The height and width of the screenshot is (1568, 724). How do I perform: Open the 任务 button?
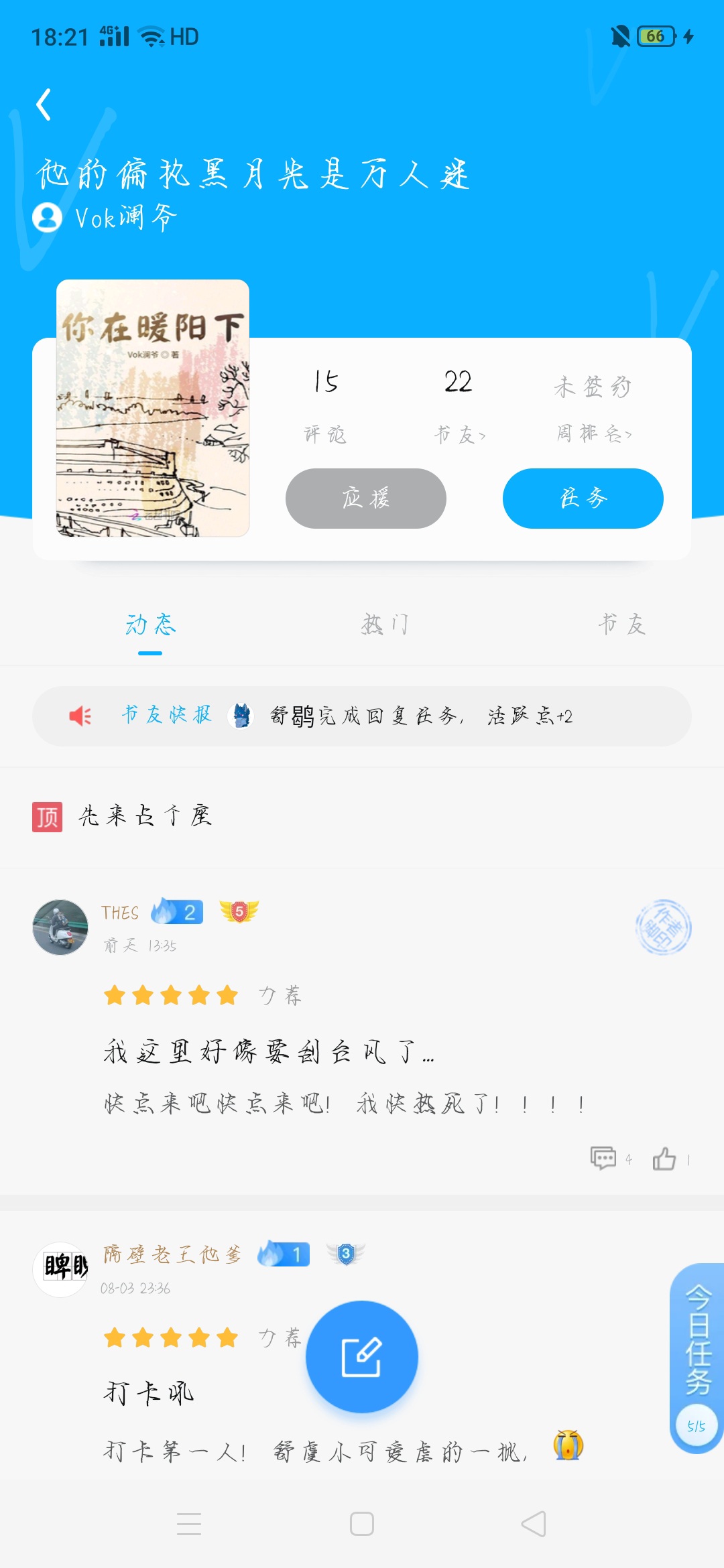(x=583, y=498)
